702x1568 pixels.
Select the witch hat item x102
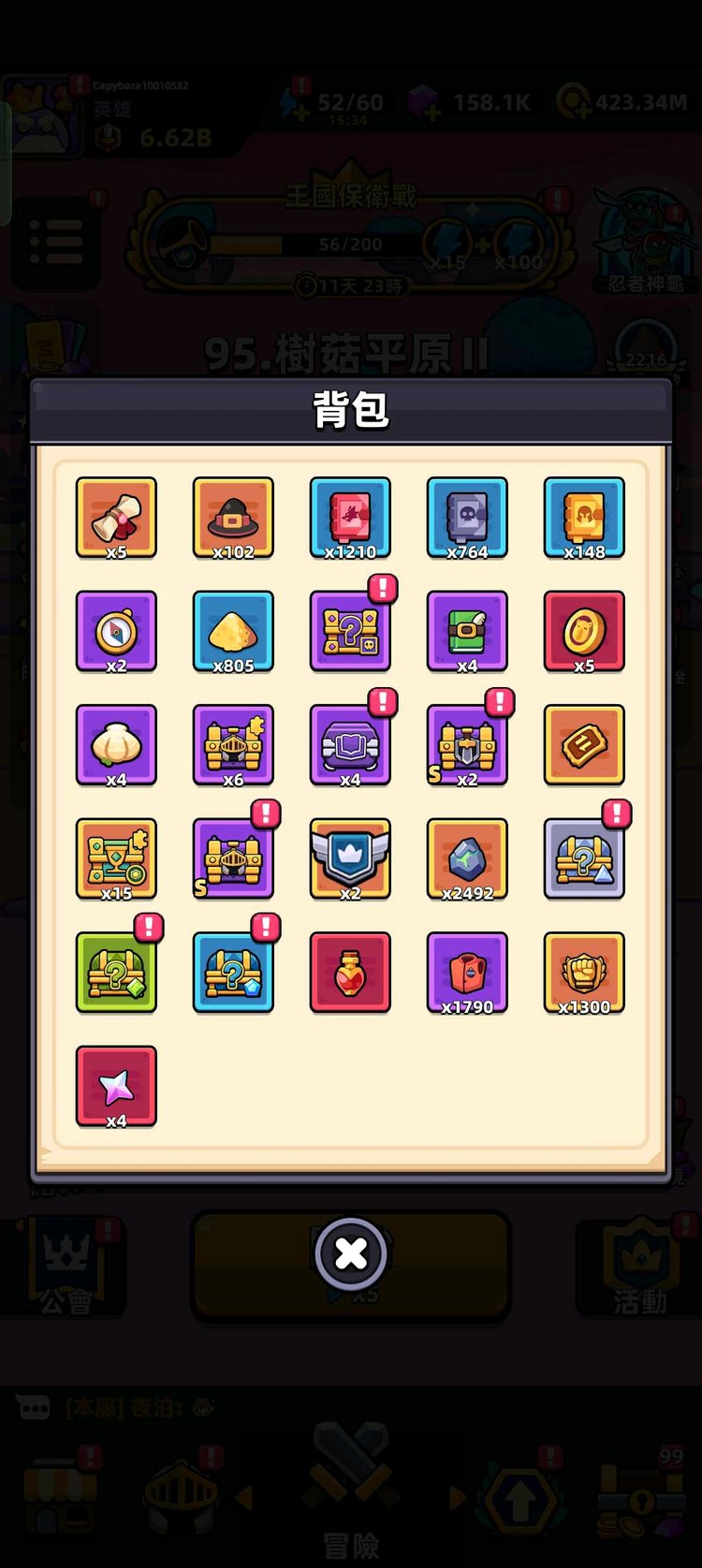[x=233, y=518]
